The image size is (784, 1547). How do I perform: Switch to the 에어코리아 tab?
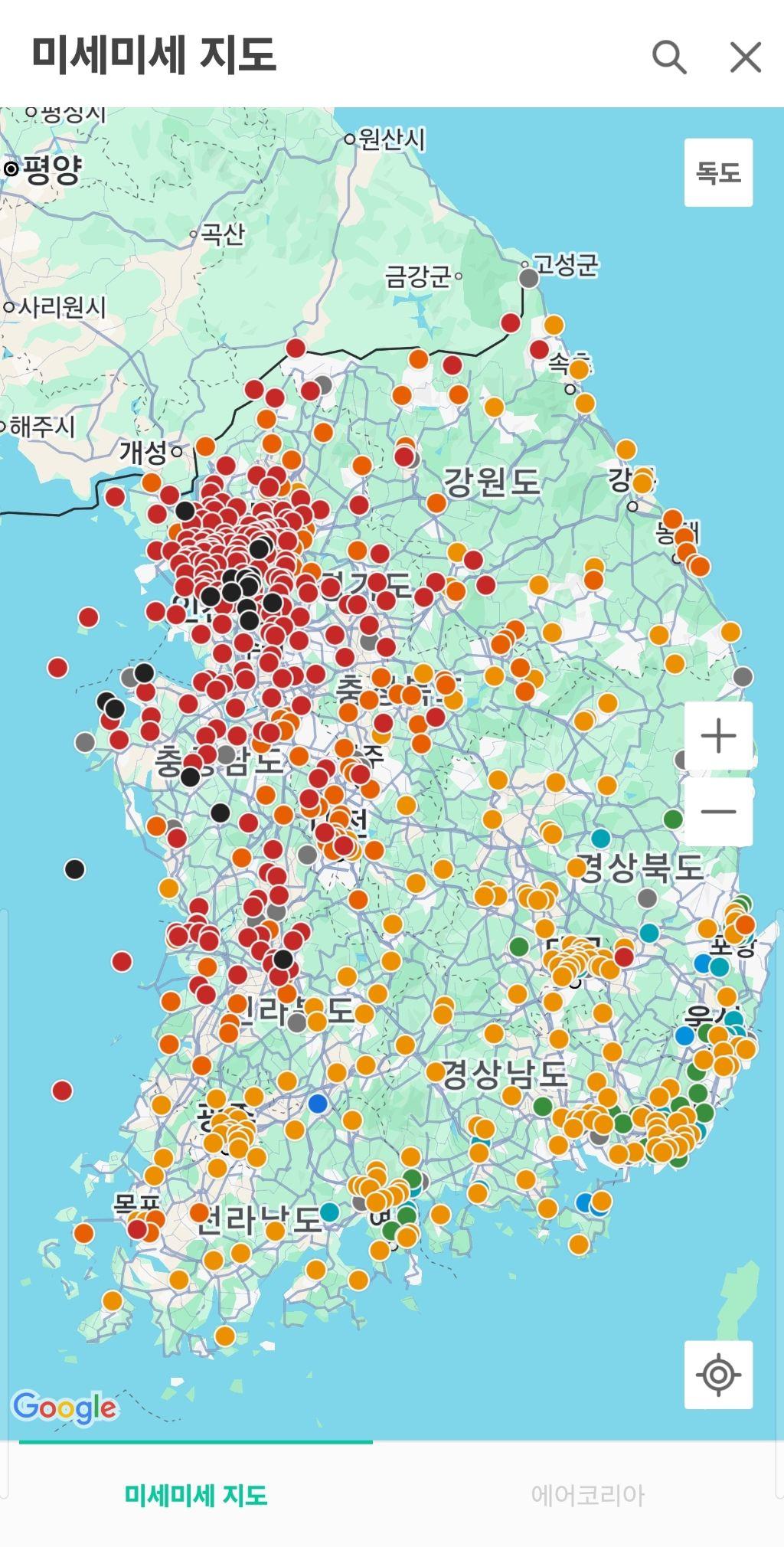point(588,1495)
